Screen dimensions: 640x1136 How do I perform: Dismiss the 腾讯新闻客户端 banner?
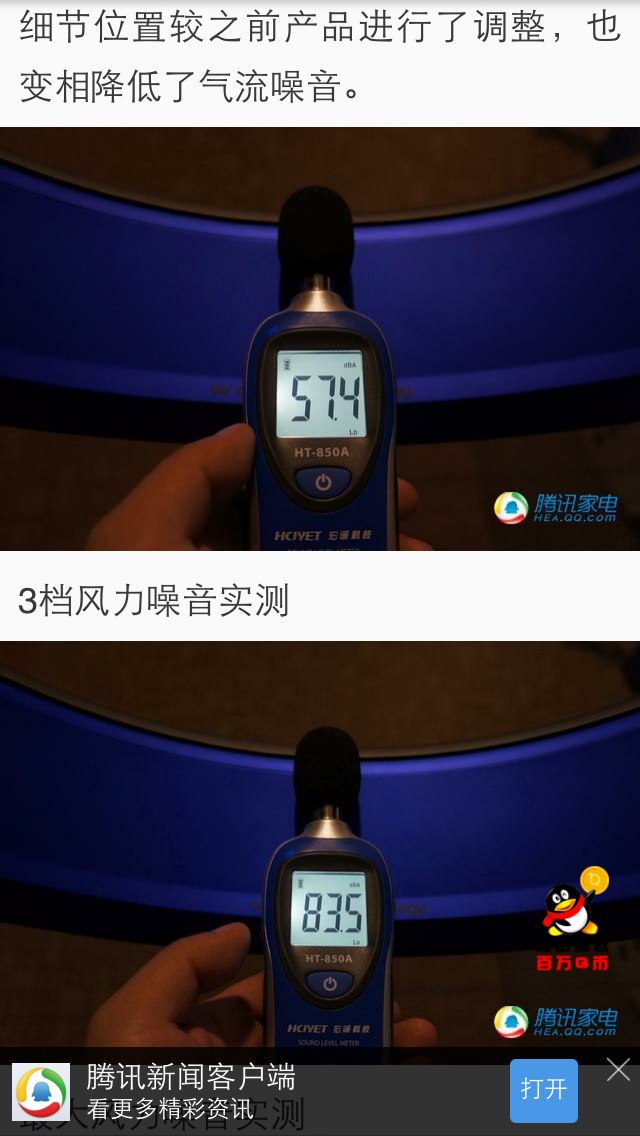click(618, 1070)
